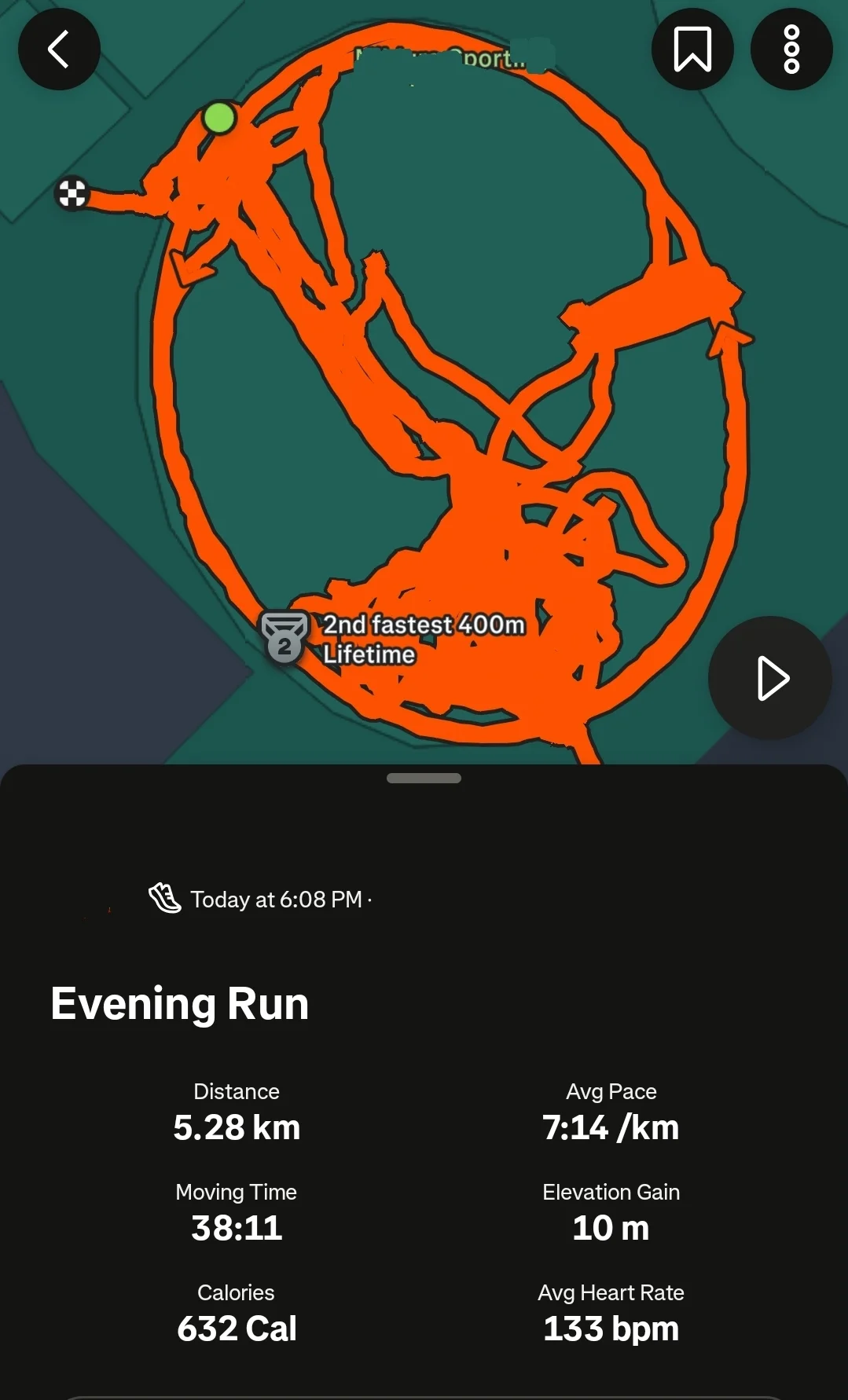
Task: Tap the bottom sheet drag handle
Action: point(424,778)
